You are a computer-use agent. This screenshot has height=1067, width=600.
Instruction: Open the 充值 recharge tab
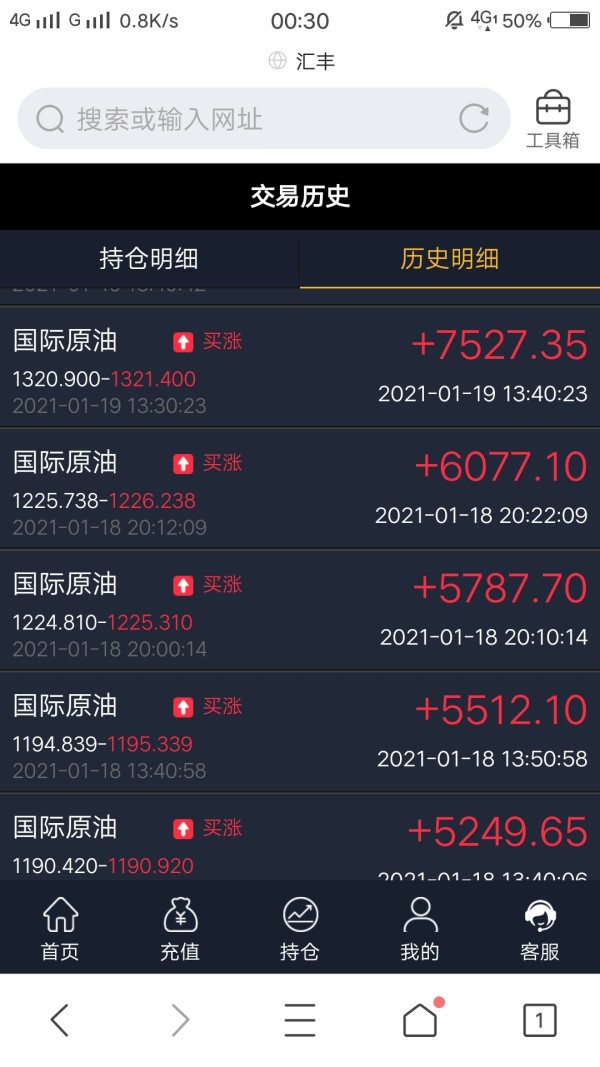[180, 928]
